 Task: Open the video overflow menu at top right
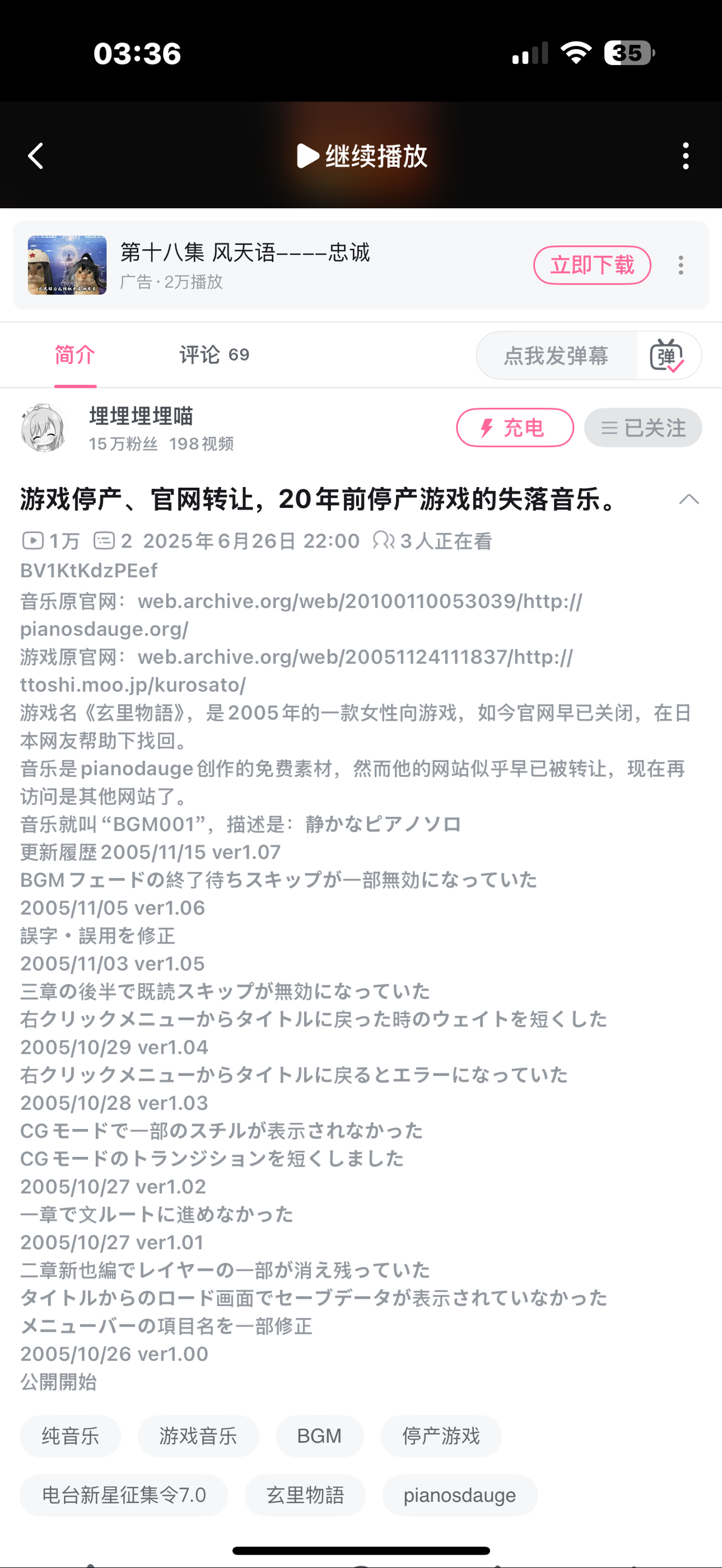coord(686,156)
